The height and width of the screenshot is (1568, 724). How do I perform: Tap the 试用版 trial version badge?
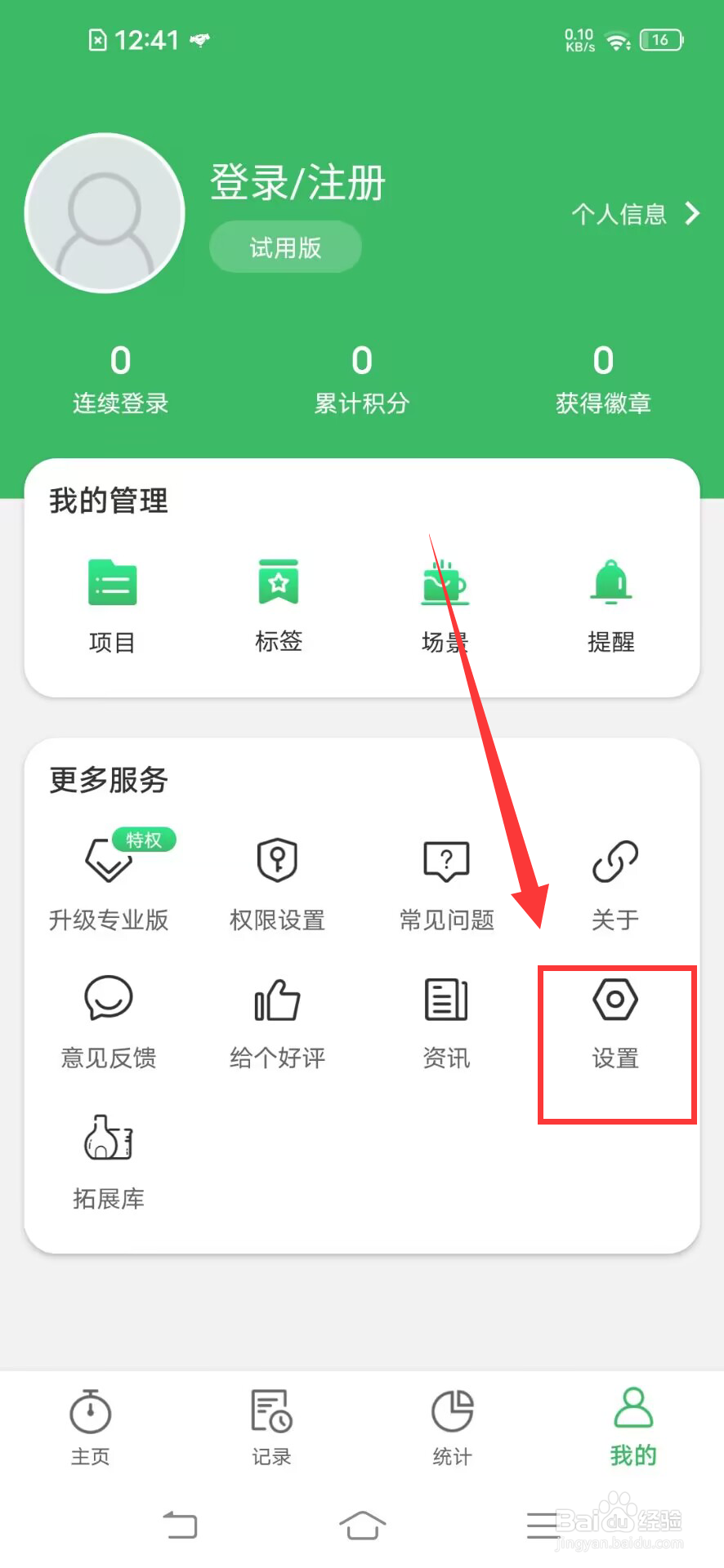click(x=284, y=246)
